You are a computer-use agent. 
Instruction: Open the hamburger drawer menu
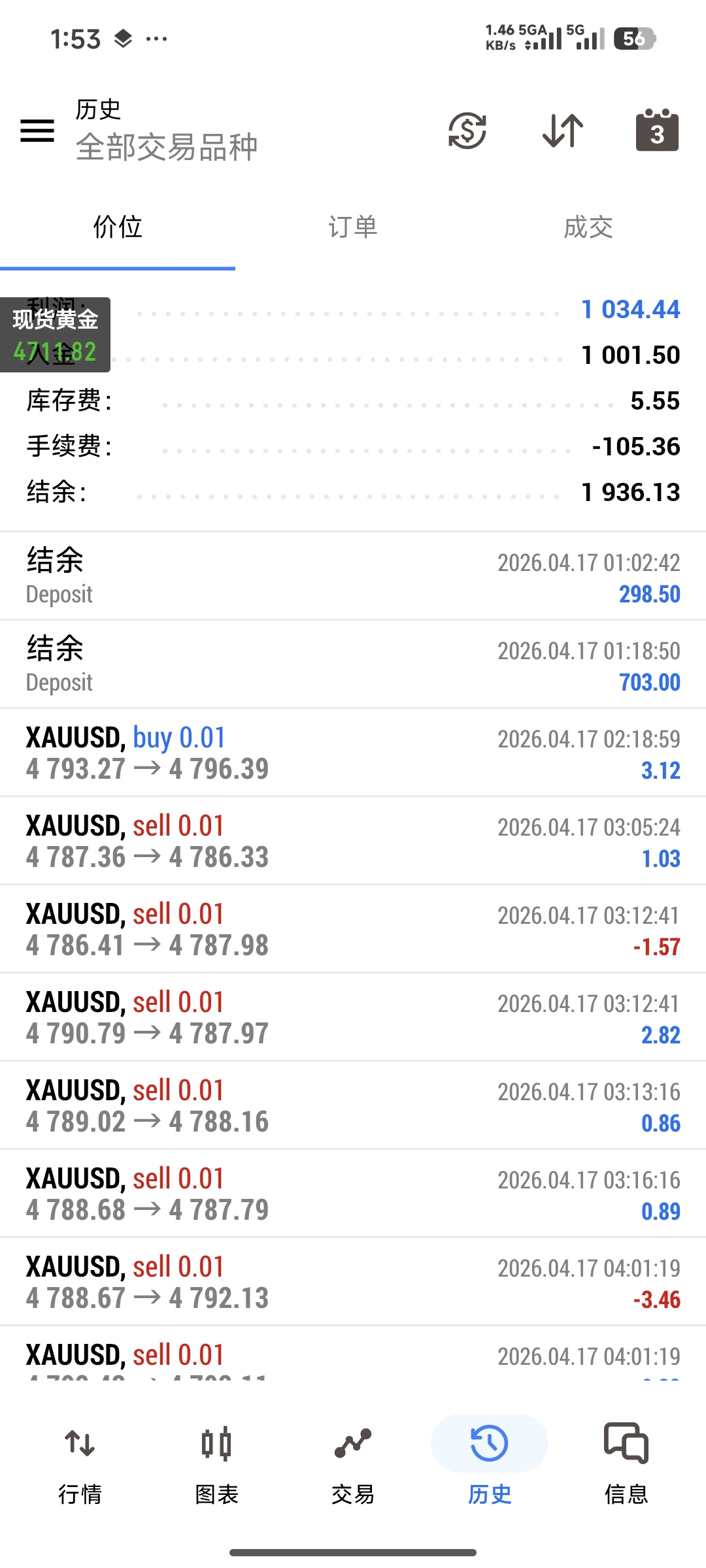coord(37,131)
